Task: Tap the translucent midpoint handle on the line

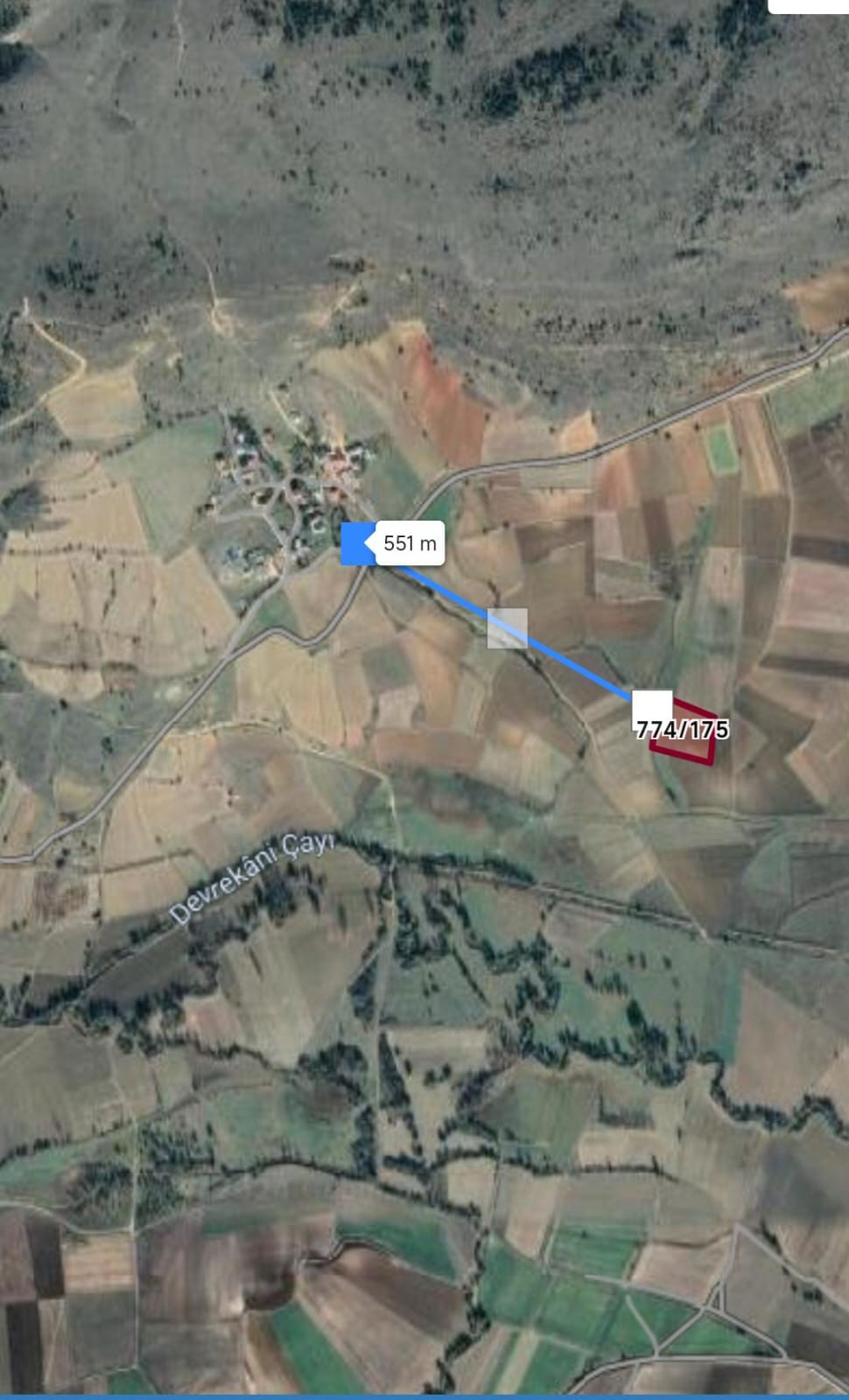Action: 508,628
